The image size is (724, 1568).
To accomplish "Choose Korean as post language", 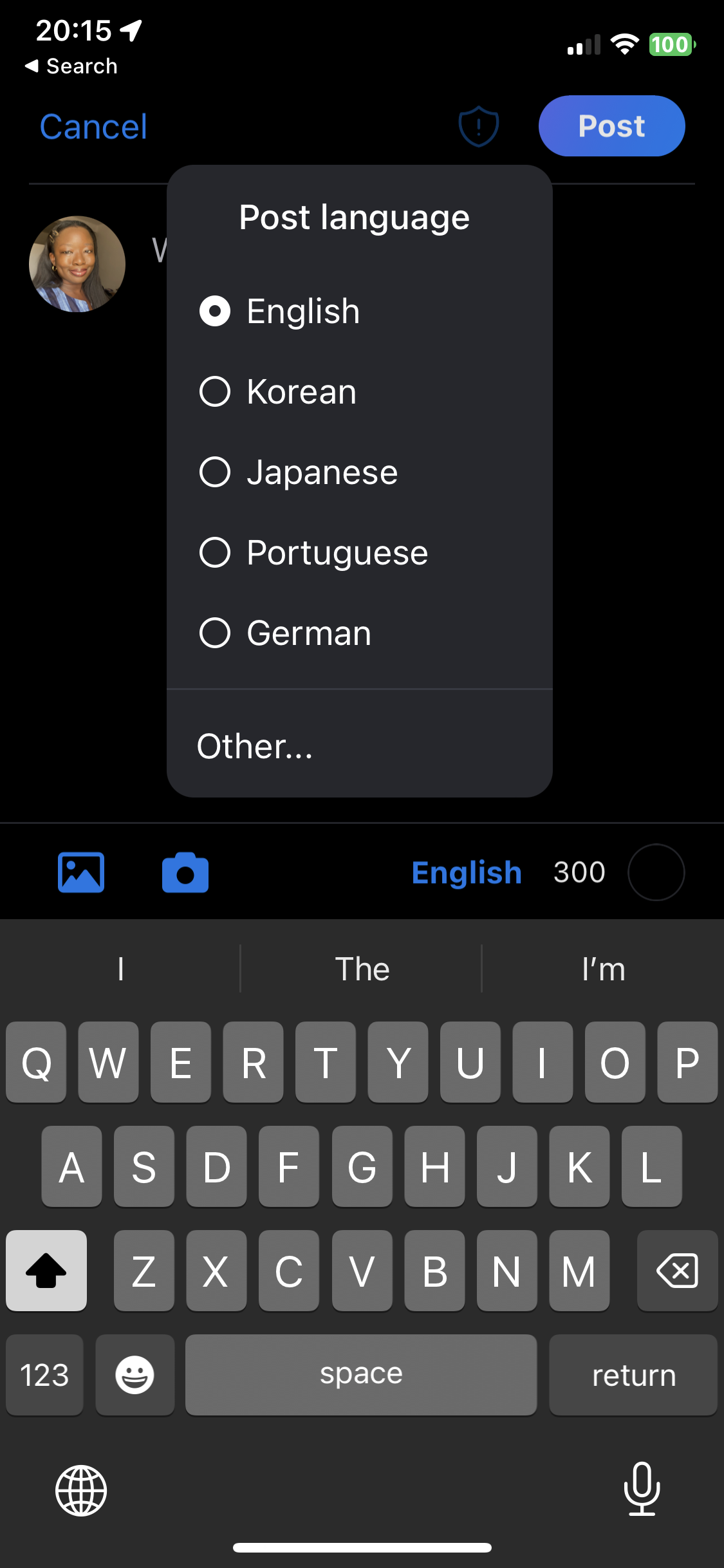I will point(278,392).
